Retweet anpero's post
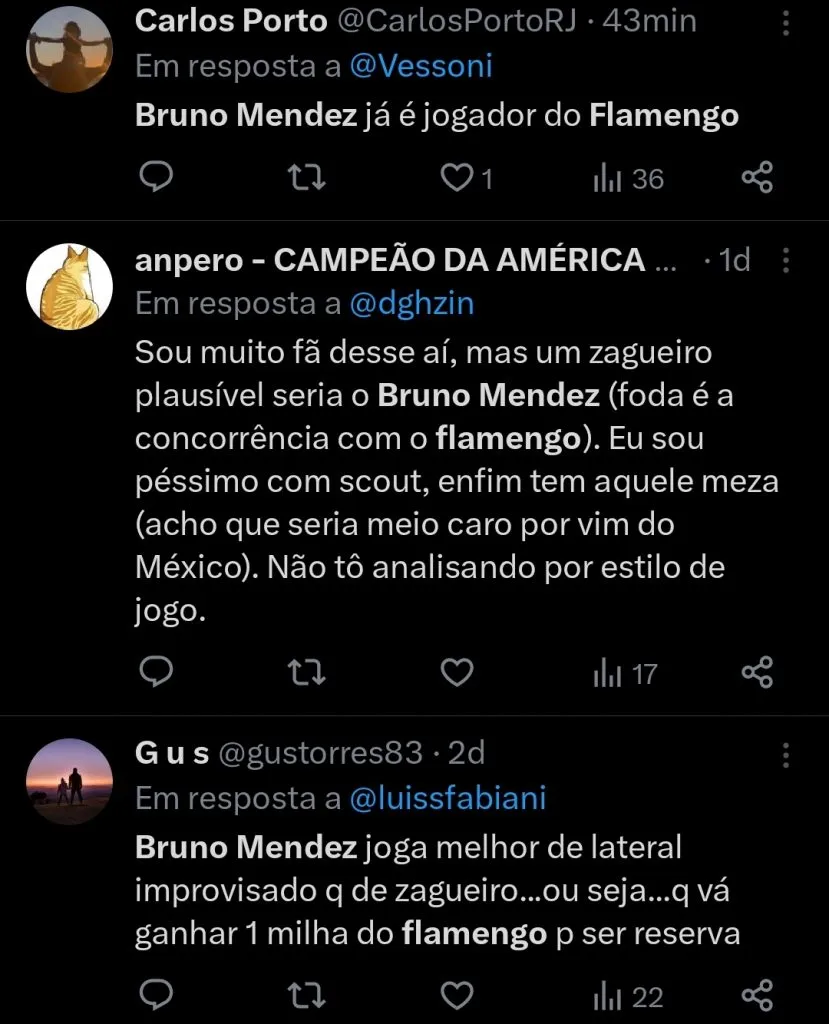 click(x=306, y=672)
